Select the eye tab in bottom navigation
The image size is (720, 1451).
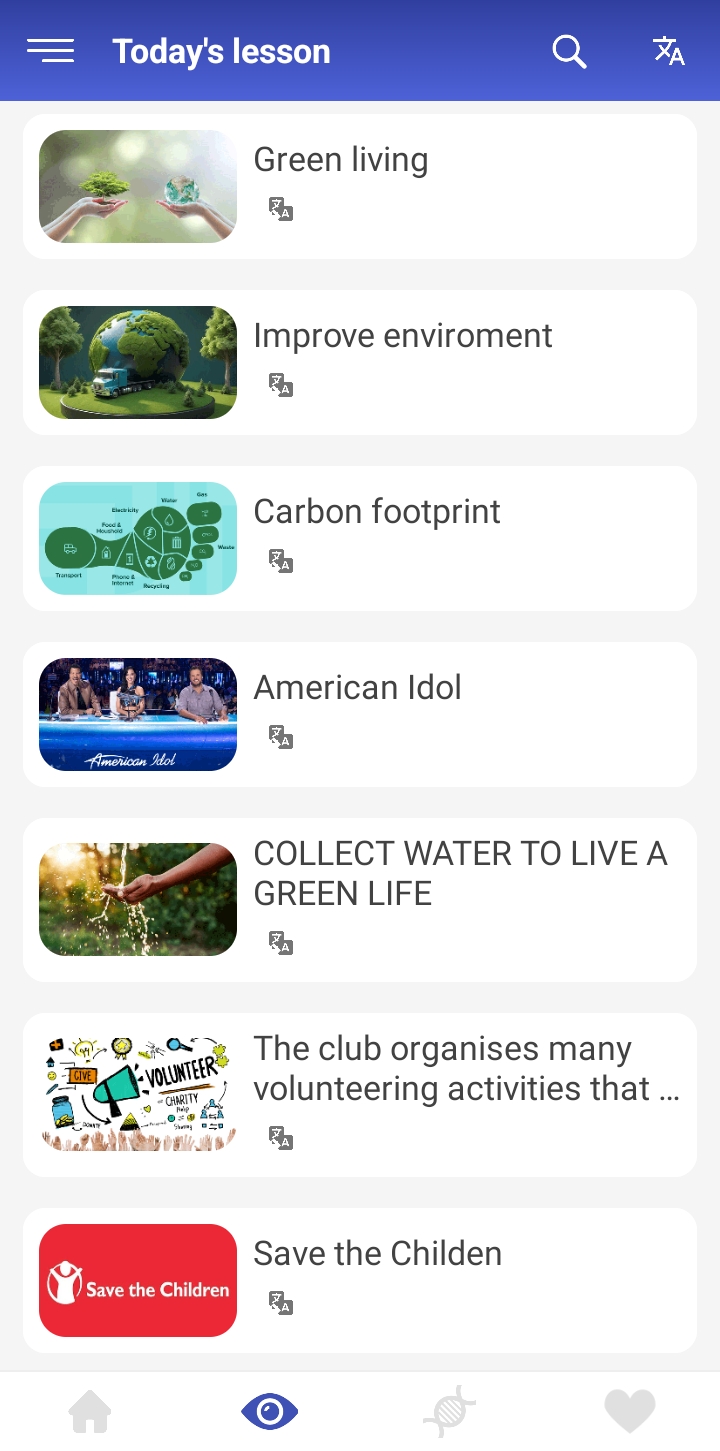click(270, 1412)
